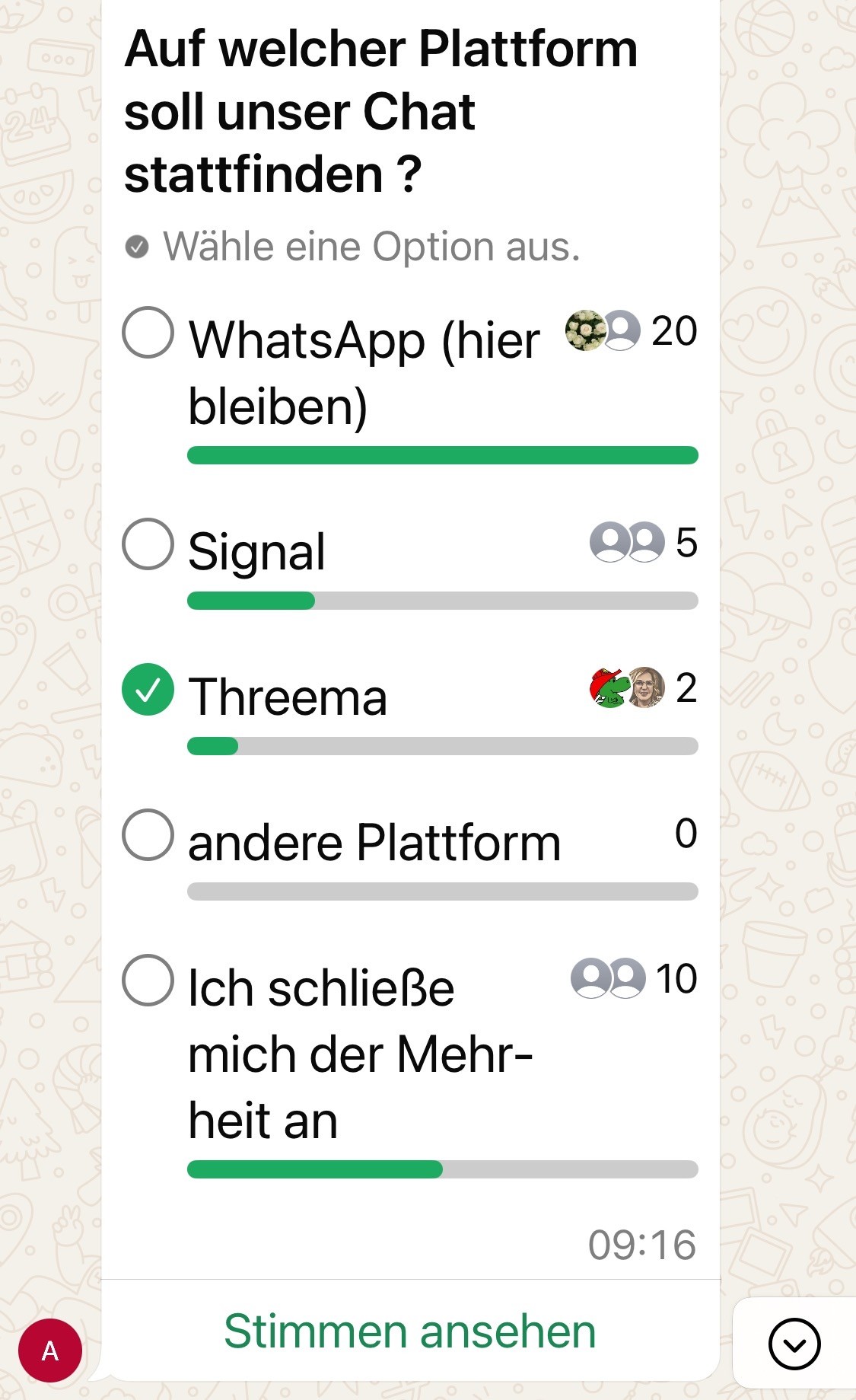Open Stimmen ansehen to view votes
The width and height of the screenshot is (856, 1400).
coord(410,1331)
